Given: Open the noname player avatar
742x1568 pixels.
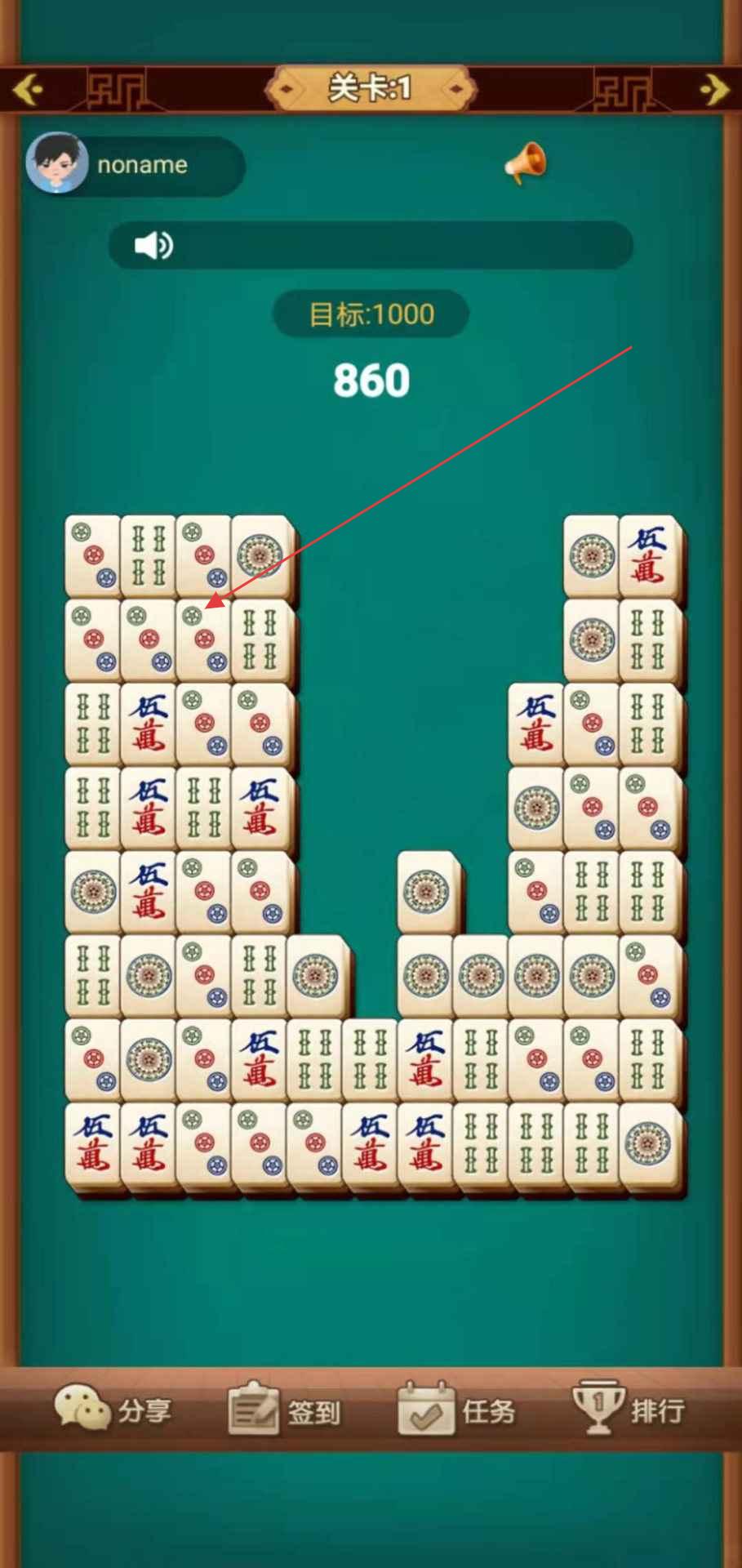Looking at the screenshot, I should [56, 163].
